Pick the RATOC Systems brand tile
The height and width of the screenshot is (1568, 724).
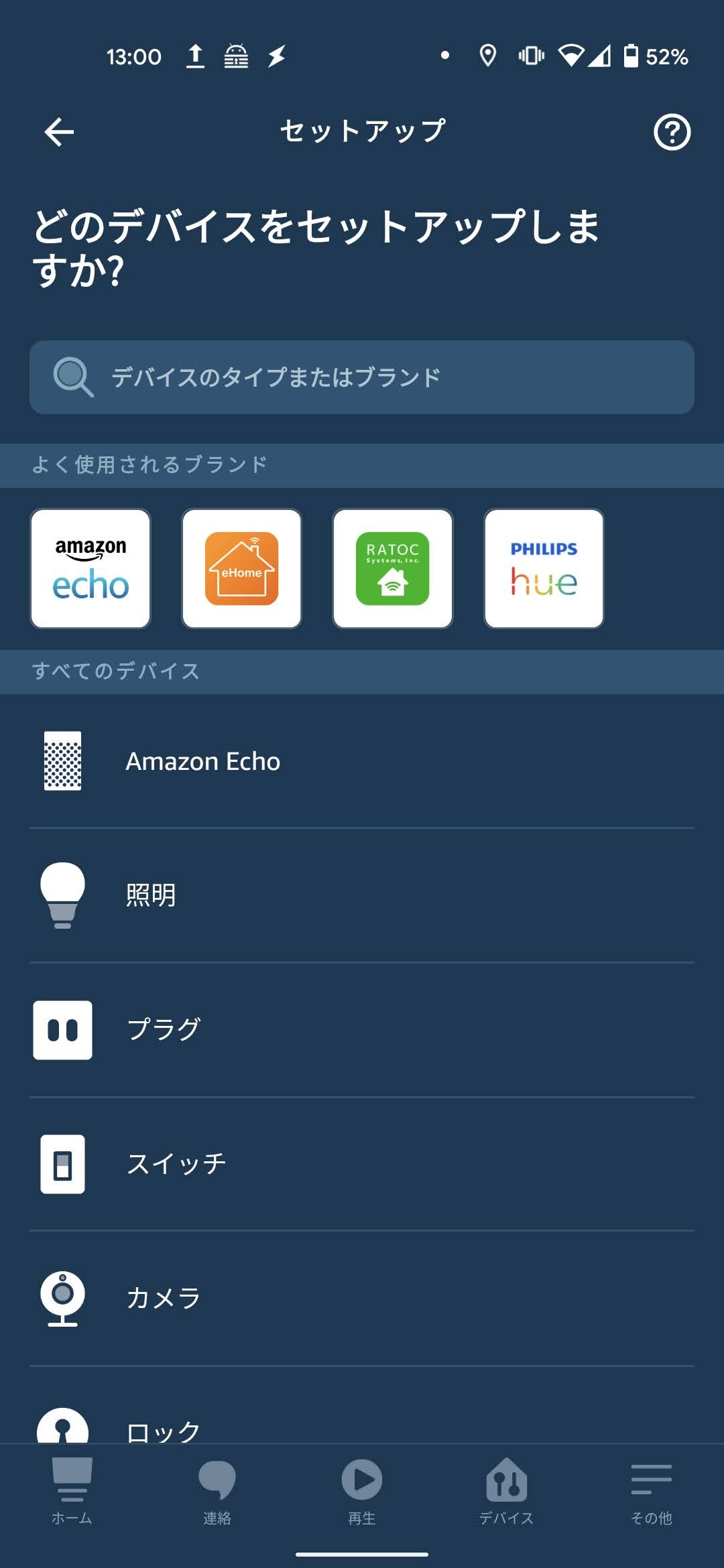tap(393, 569)
